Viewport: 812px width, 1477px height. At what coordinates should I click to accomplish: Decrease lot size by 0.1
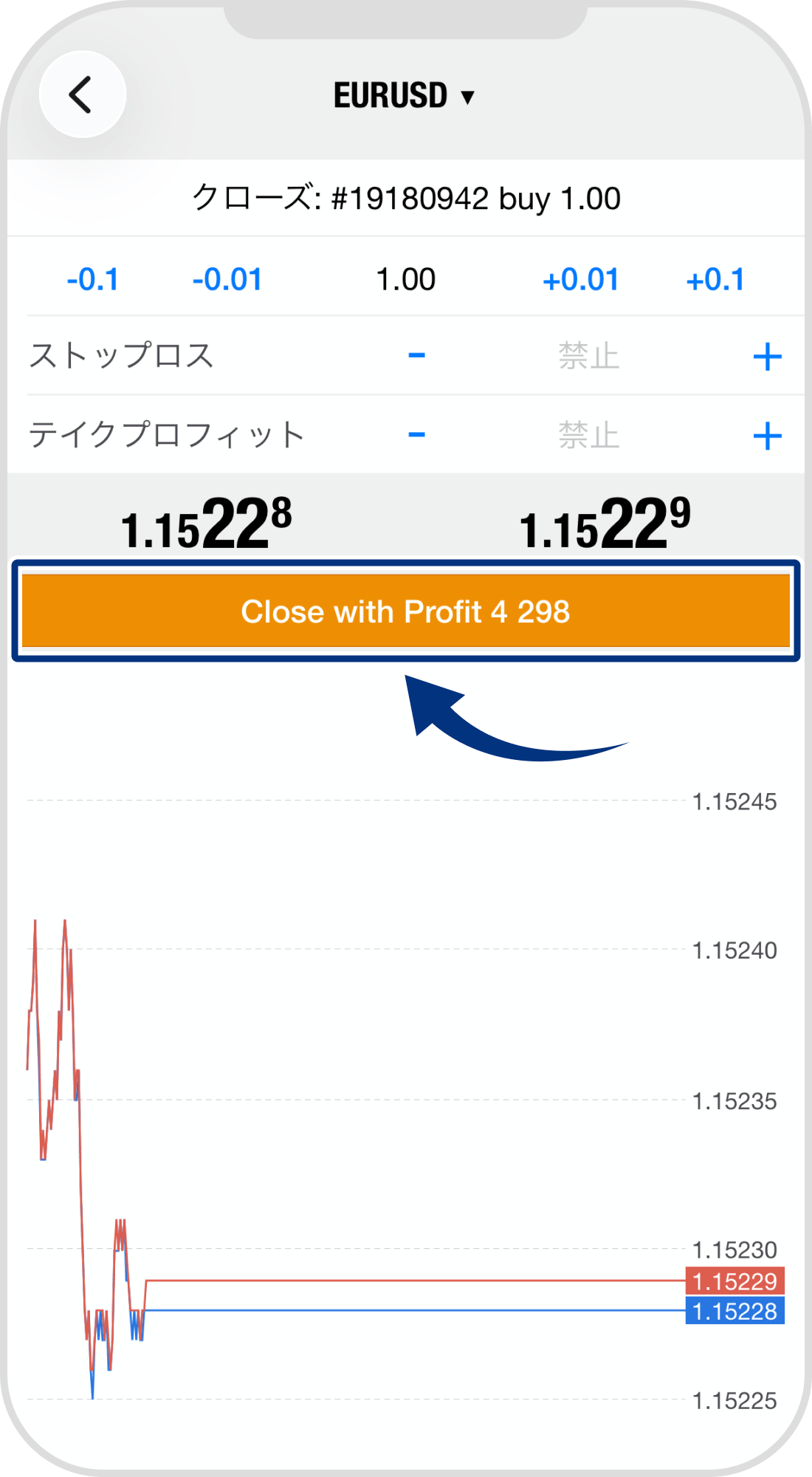pos(94,279)
